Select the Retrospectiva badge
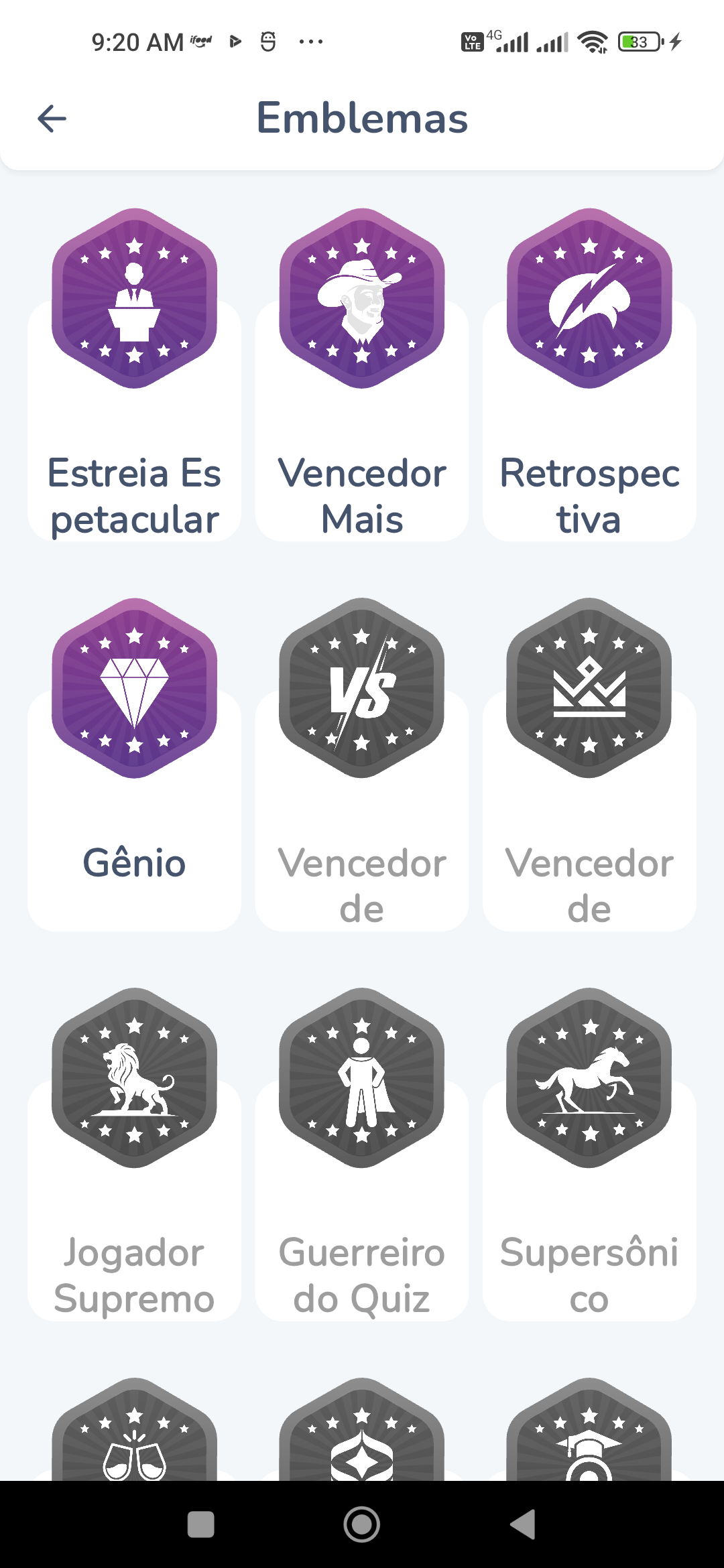The image size is (724, 1568). click(x=589, y=375)
